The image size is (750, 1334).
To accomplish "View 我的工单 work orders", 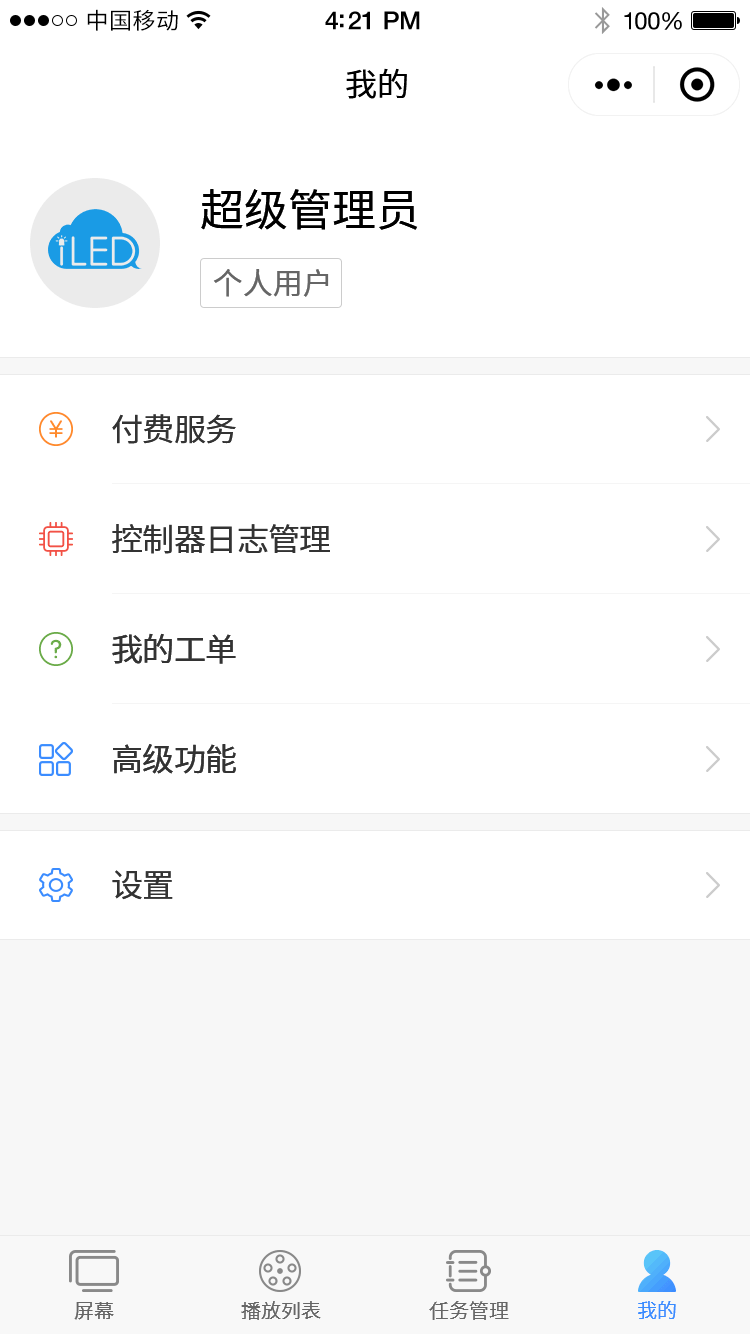I will [375, 649].
